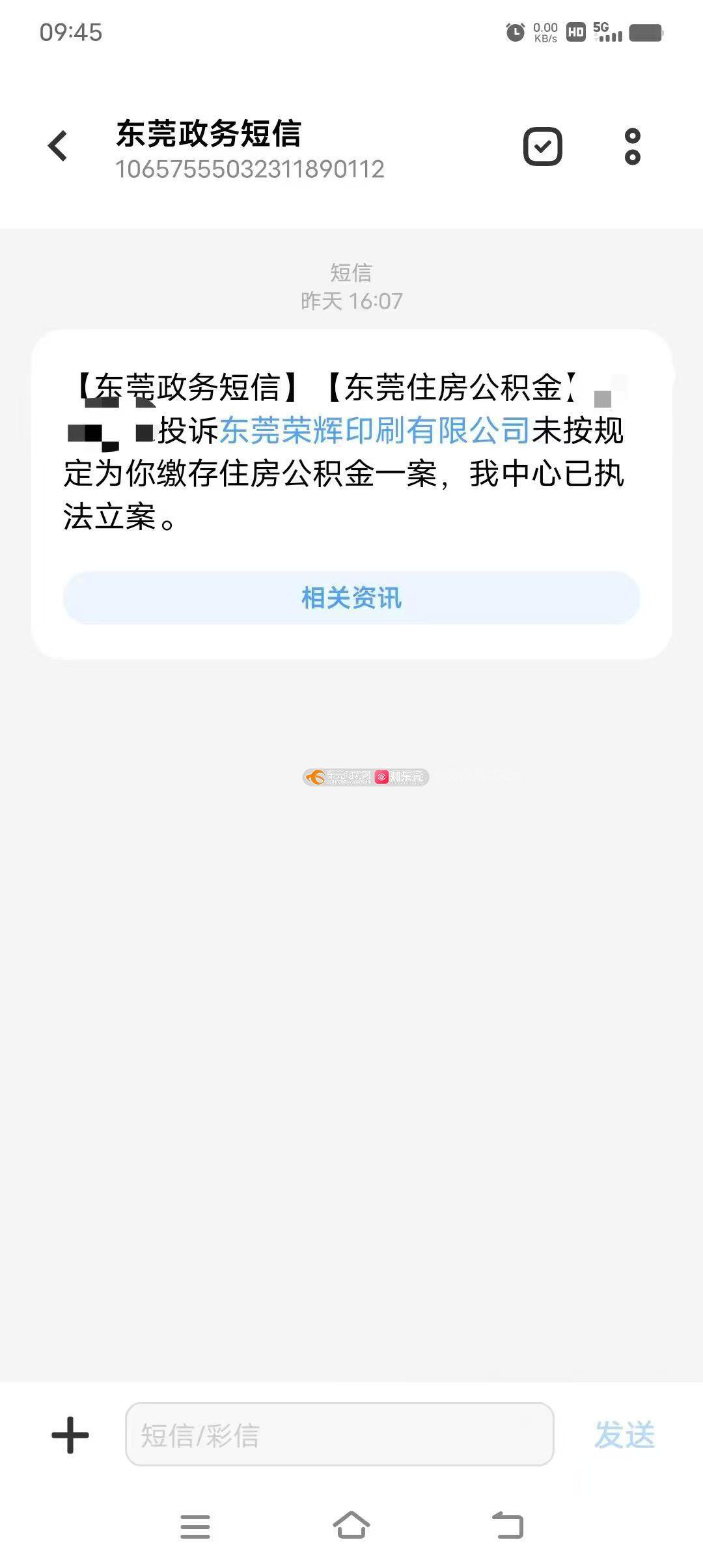Open the 东莞荣辉印刷有限公司 link
This screenshot has width=703, height=1568.
375,431
